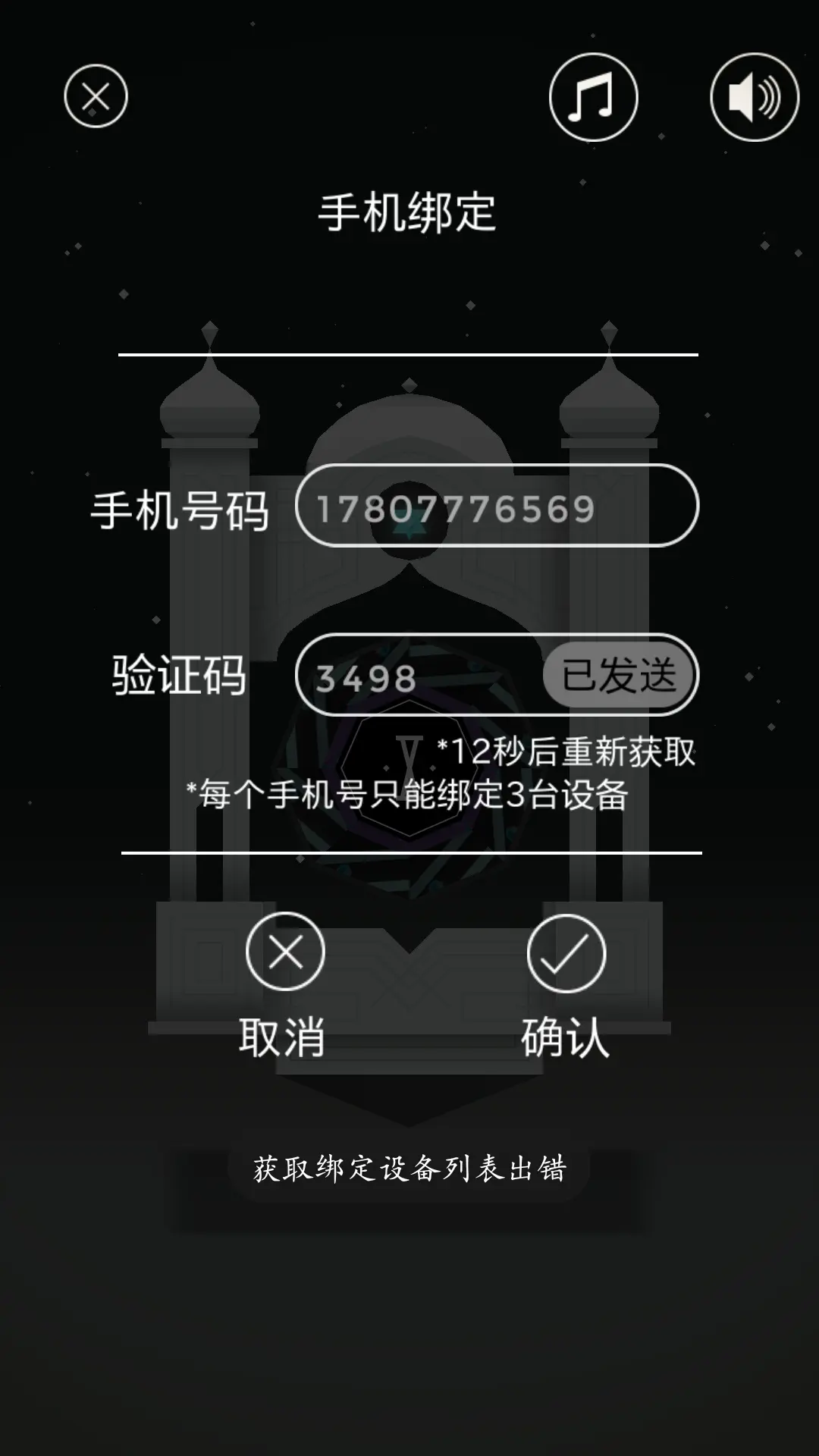Toggle the sound effects speaker
The height and width of the screenshot is (1456, 819).
[x=754, y=97]
